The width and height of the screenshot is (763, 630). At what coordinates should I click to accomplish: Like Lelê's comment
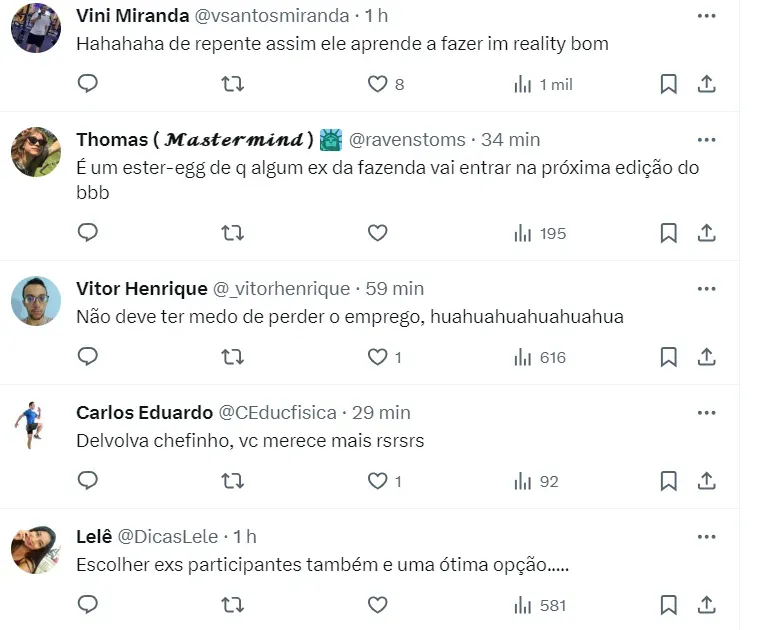[x=377, y=605]
